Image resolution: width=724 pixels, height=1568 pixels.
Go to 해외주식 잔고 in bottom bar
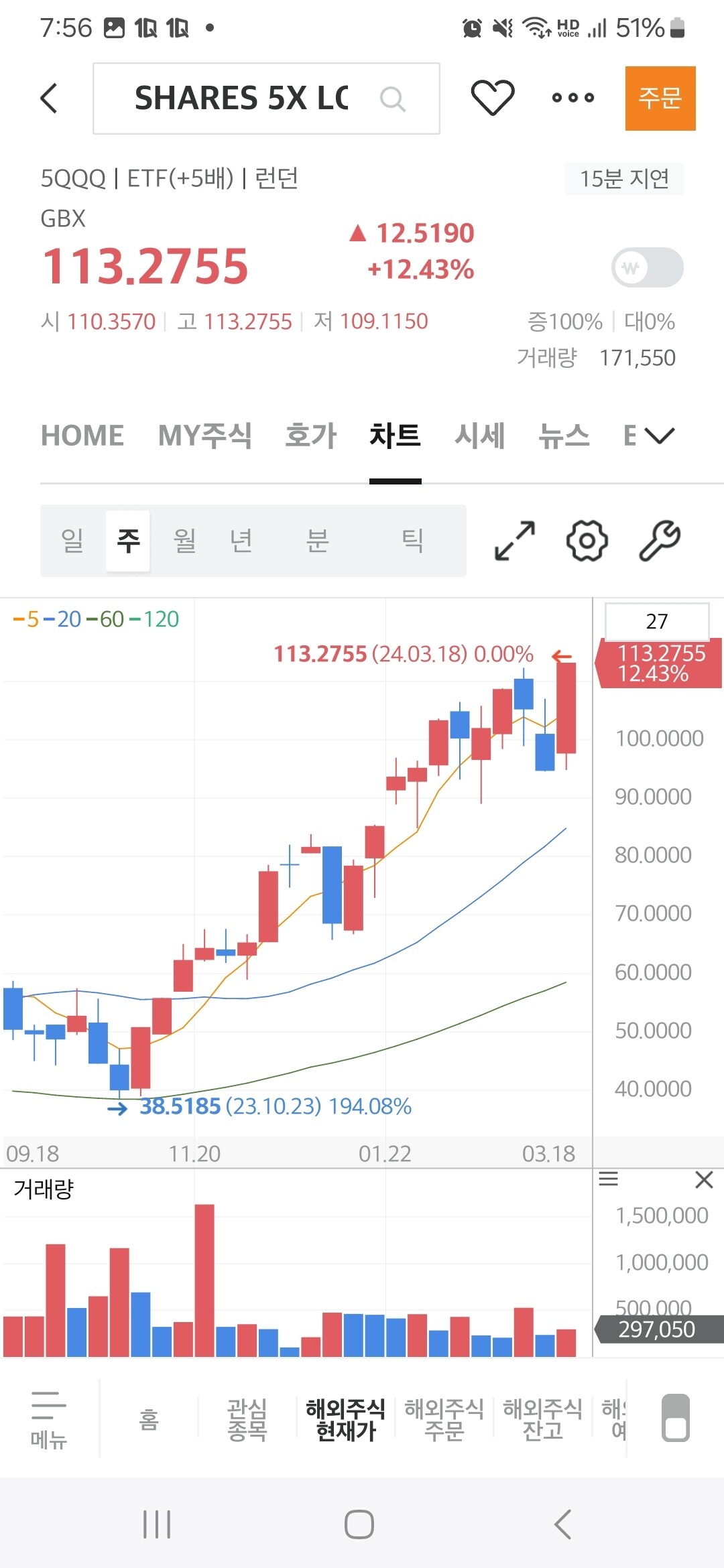(544, 1417)
